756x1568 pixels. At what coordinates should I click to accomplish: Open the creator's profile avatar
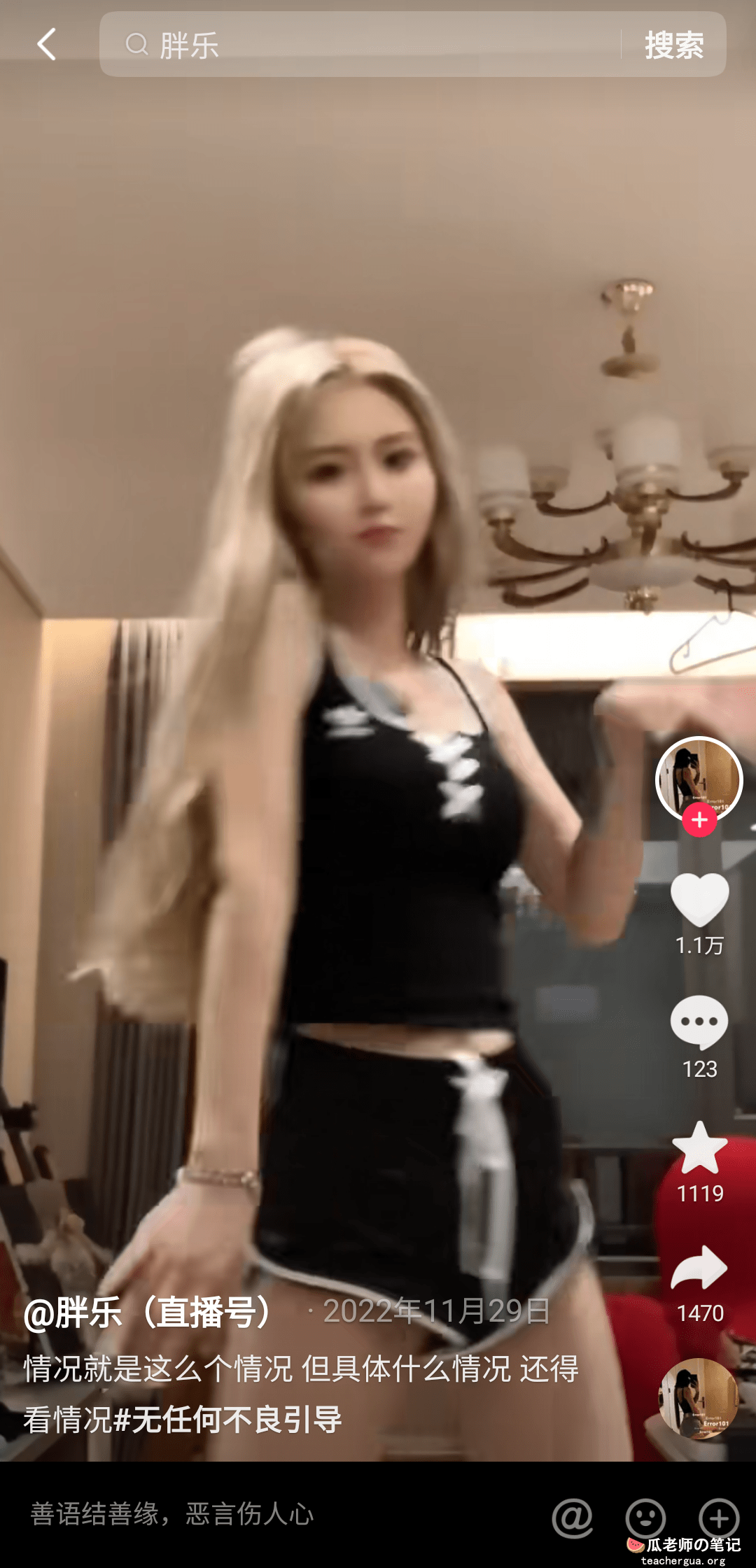pos(699,777)
